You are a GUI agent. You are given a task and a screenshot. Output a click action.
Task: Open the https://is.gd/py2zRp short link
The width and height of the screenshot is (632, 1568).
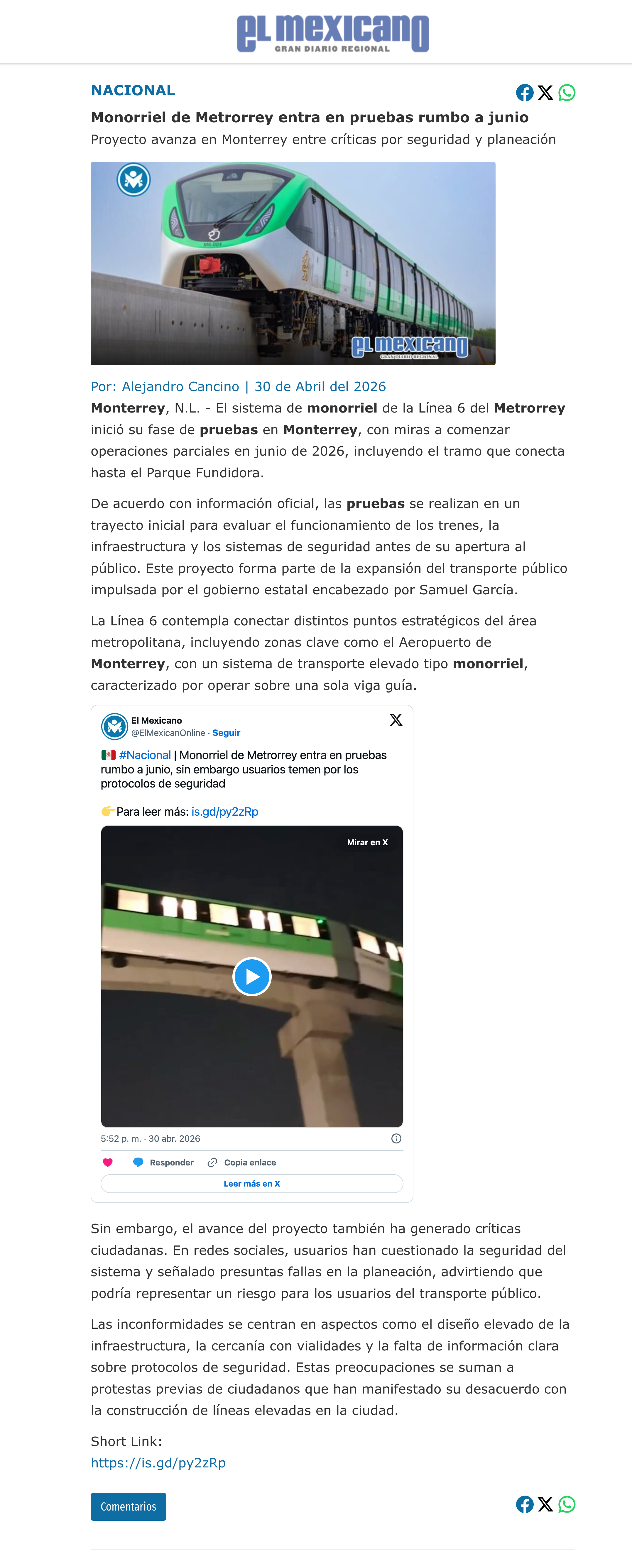pos(158,1463)
